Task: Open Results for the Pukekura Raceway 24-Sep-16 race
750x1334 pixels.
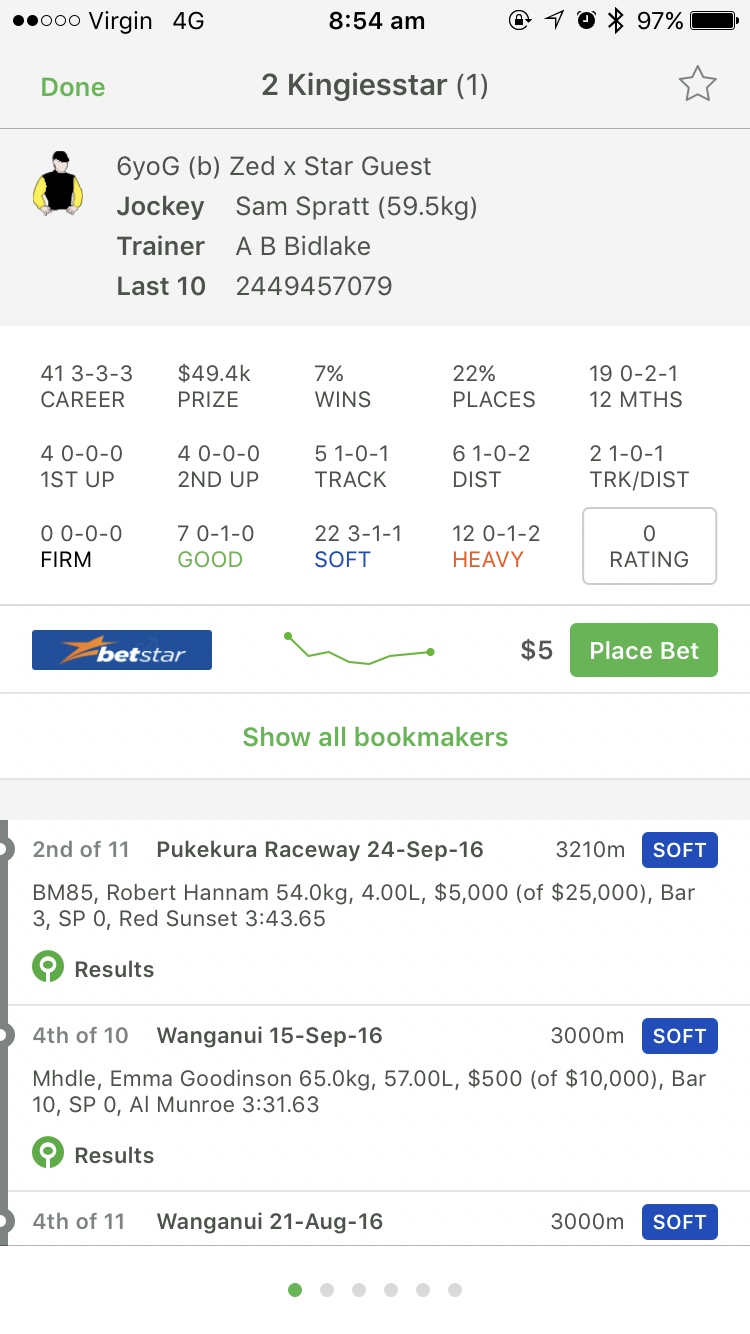Action: point(94,969)
